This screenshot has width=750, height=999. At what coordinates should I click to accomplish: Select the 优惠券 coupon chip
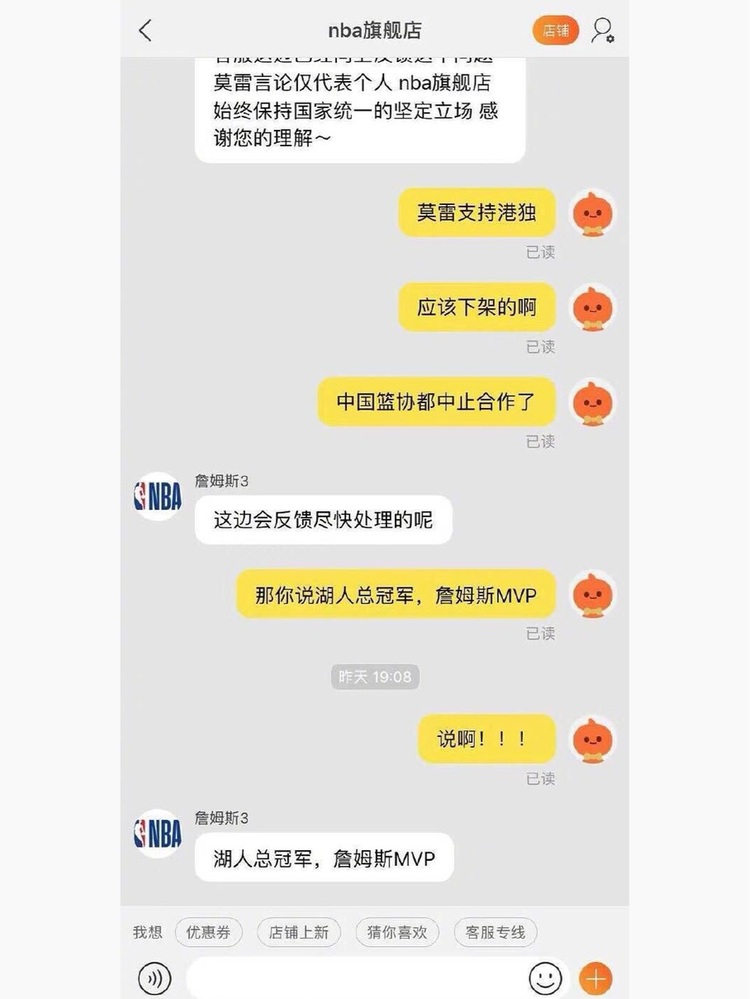click(x=209, y=932)
